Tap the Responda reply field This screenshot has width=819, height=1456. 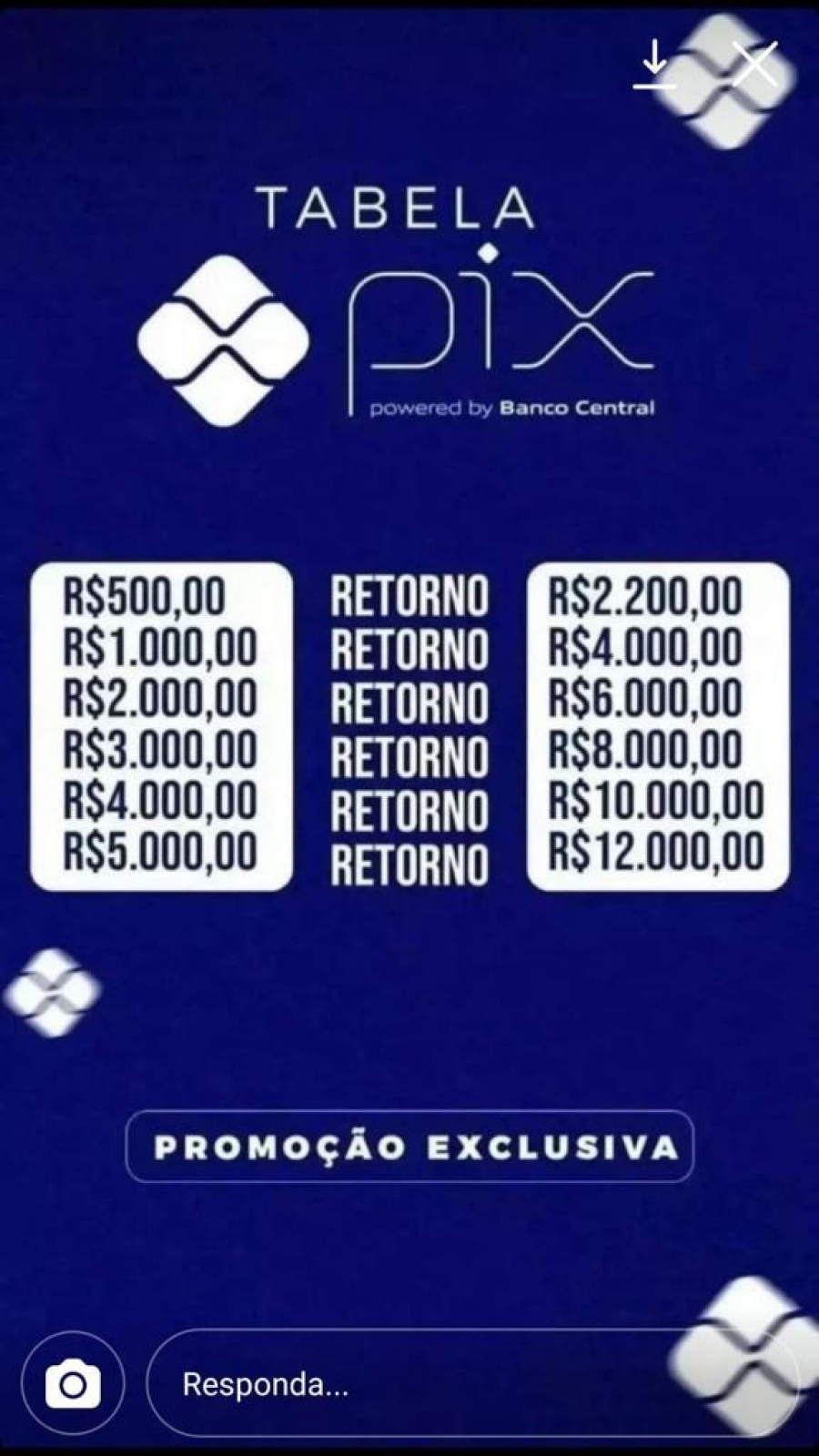pos(472,1384)
